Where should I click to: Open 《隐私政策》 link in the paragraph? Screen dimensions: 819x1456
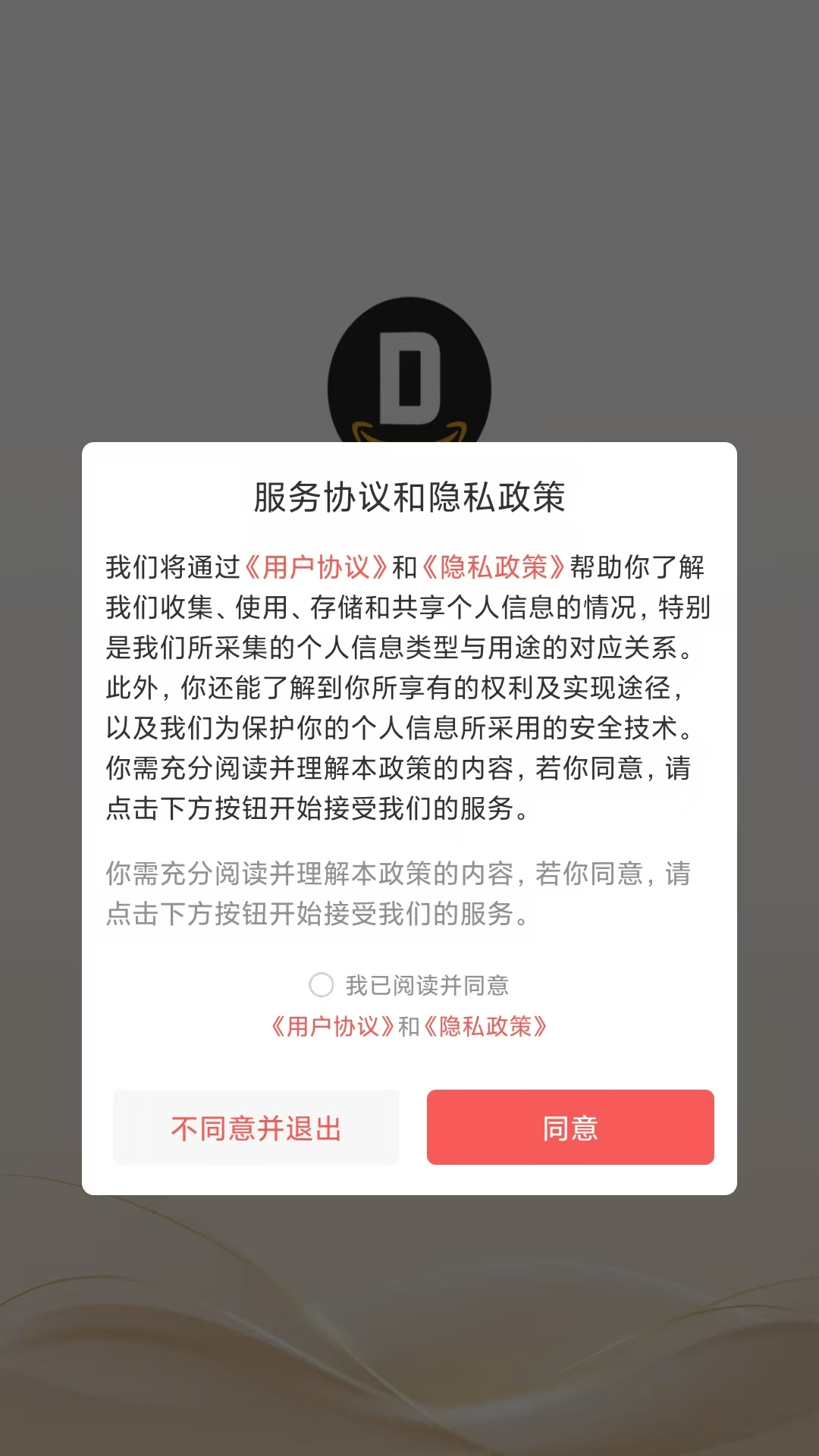(493, 567)
